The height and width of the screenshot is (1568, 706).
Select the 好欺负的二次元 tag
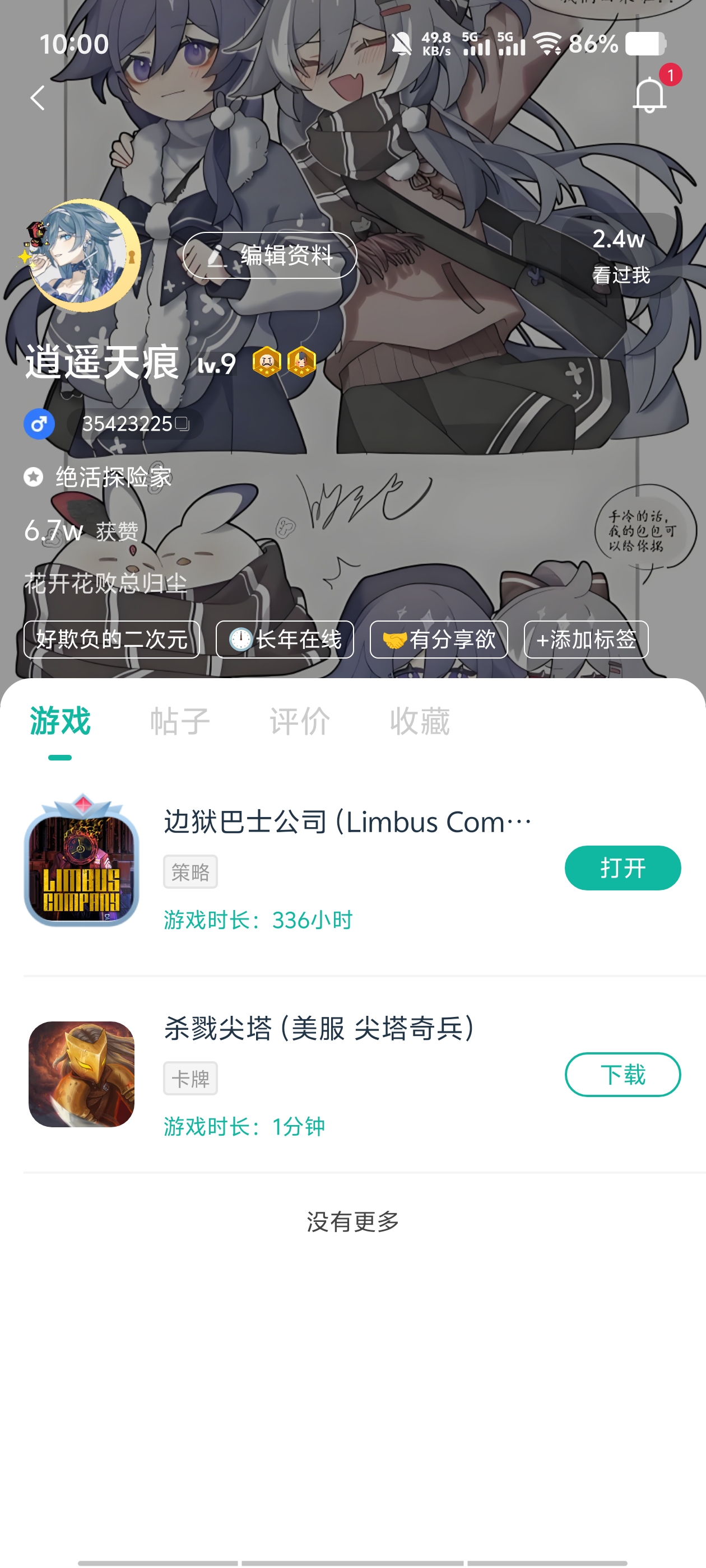point(112,639)
